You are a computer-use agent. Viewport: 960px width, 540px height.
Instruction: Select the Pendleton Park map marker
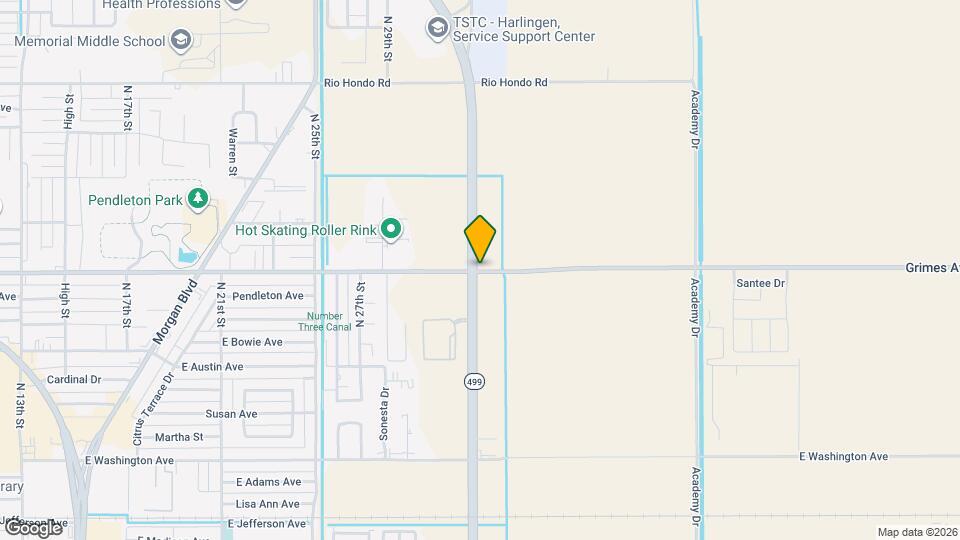tap(198, 199)
